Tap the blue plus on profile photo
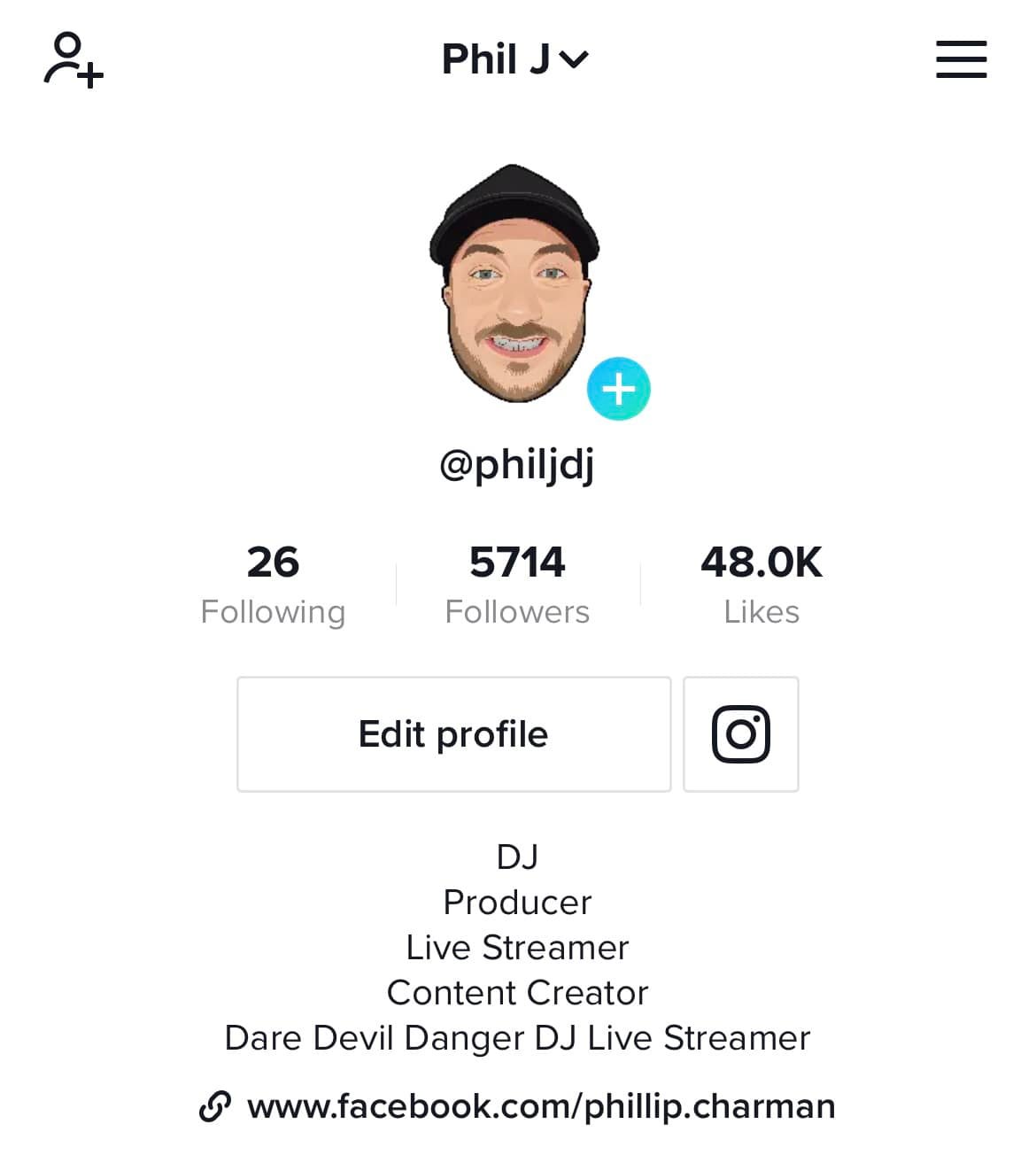 pyautogui.click(x=618, y=389)
